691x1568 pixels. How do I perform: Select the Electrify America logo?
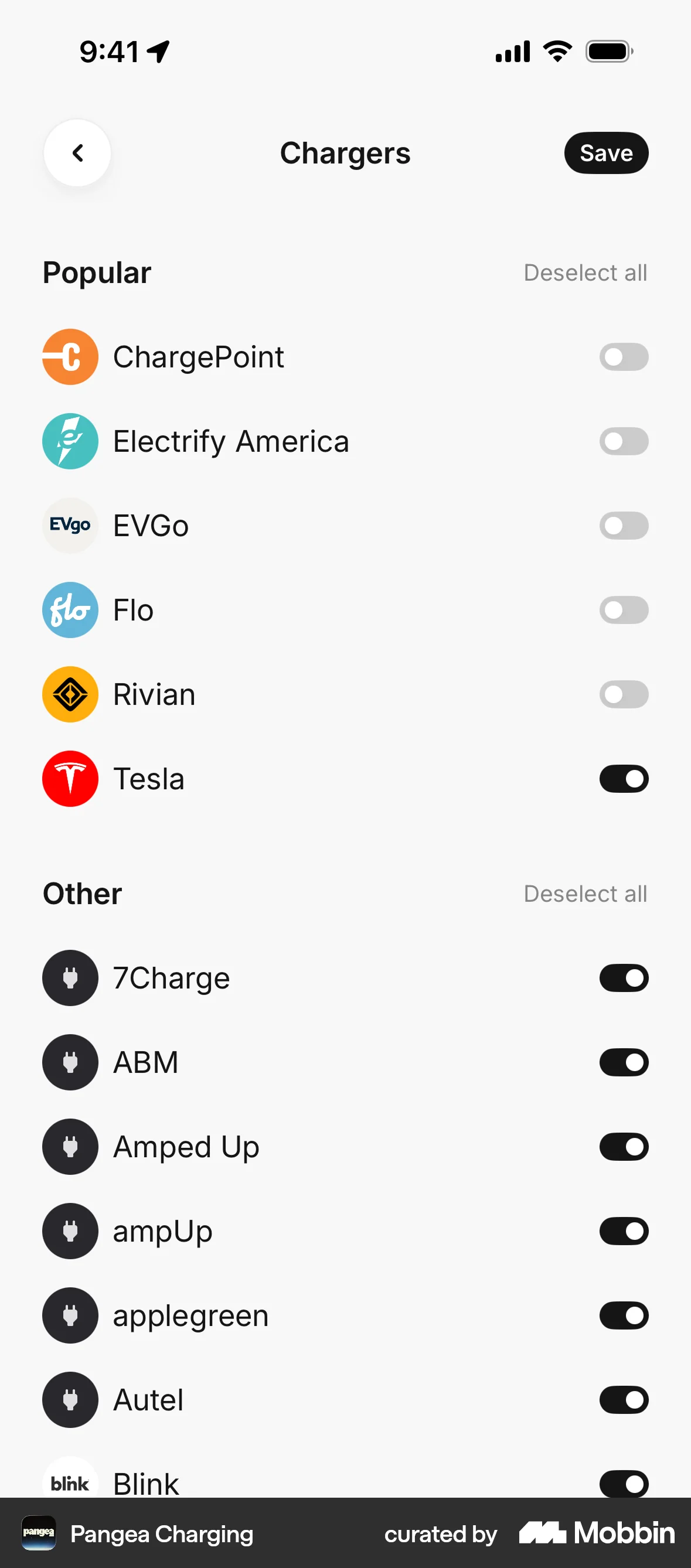pos(70,441)
